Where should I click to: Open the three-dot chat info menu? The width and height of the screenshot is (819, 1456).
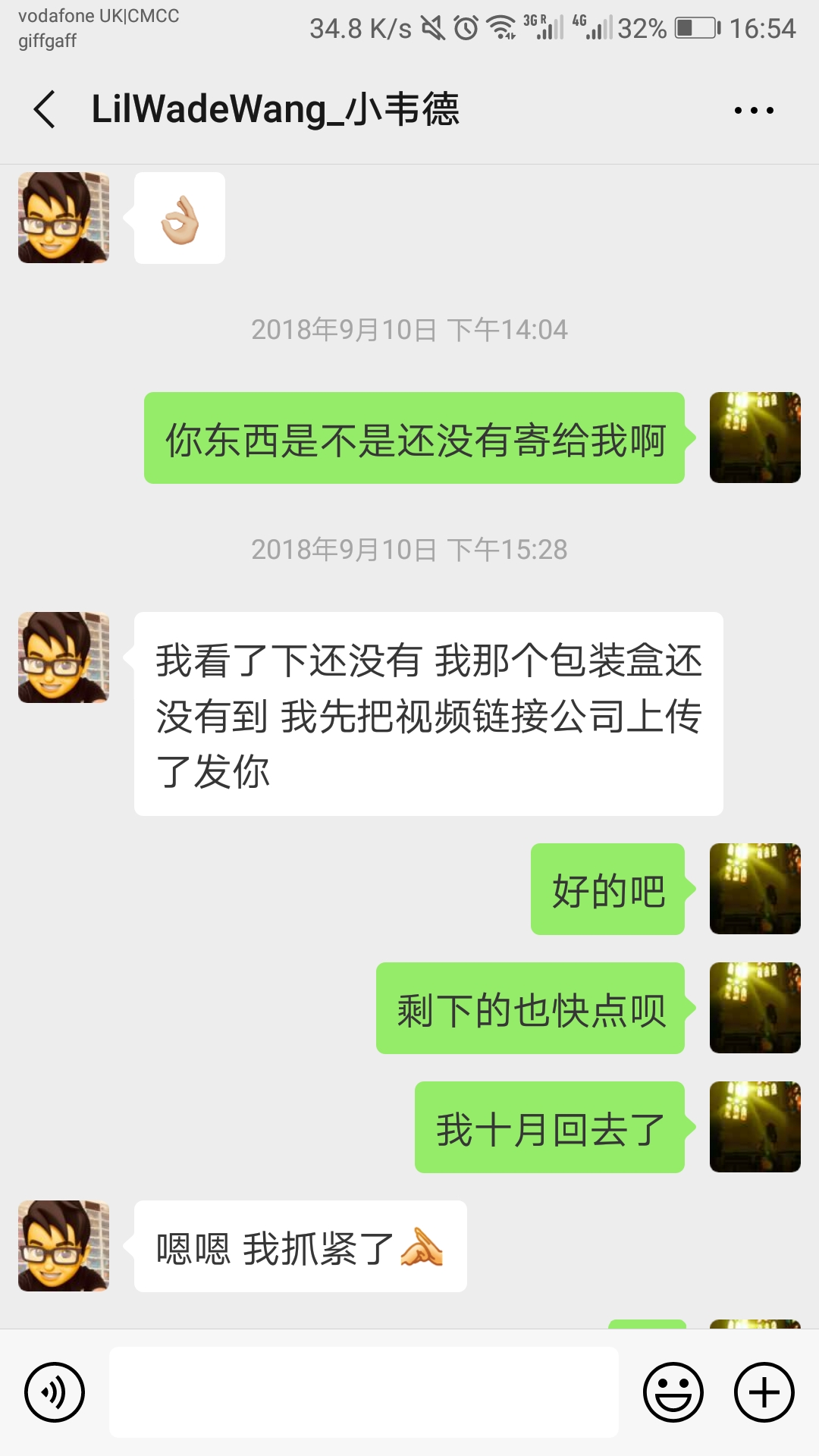(x=754, y=111)
